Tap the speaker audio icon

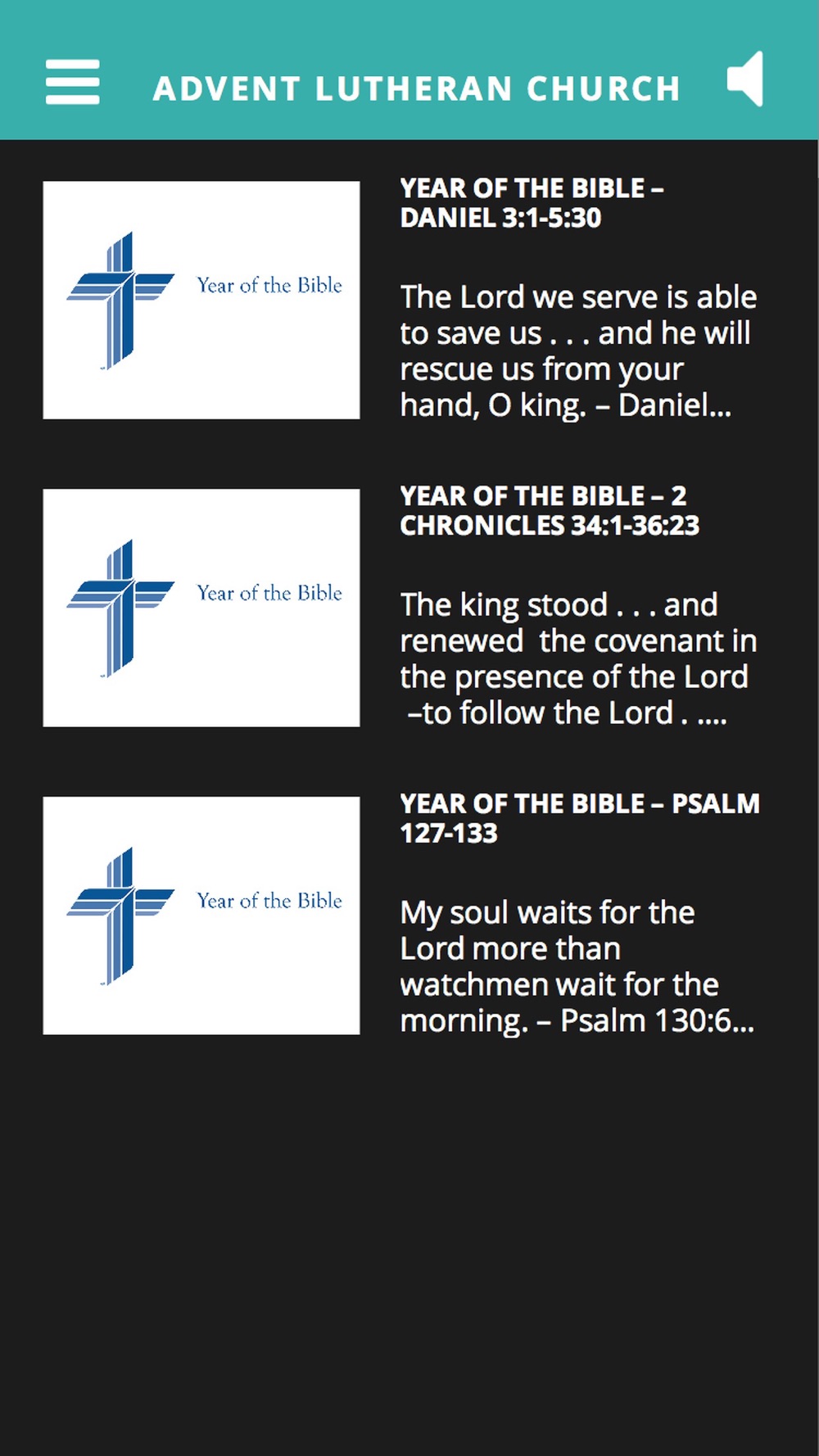click(745, 79)
